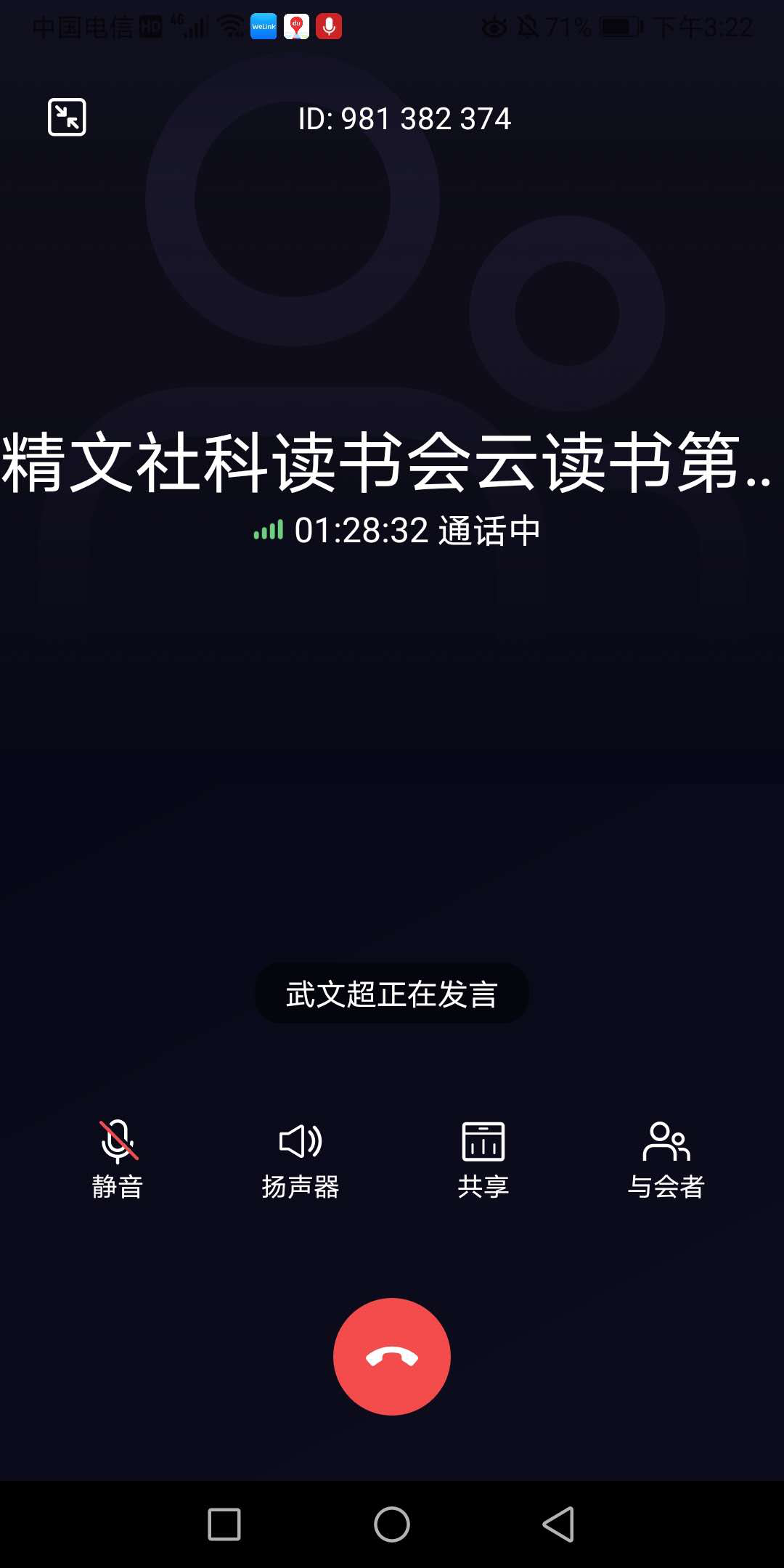The image size is (784, 1568).
Task: Open the recent apps overview
Action: (224, 1524)
